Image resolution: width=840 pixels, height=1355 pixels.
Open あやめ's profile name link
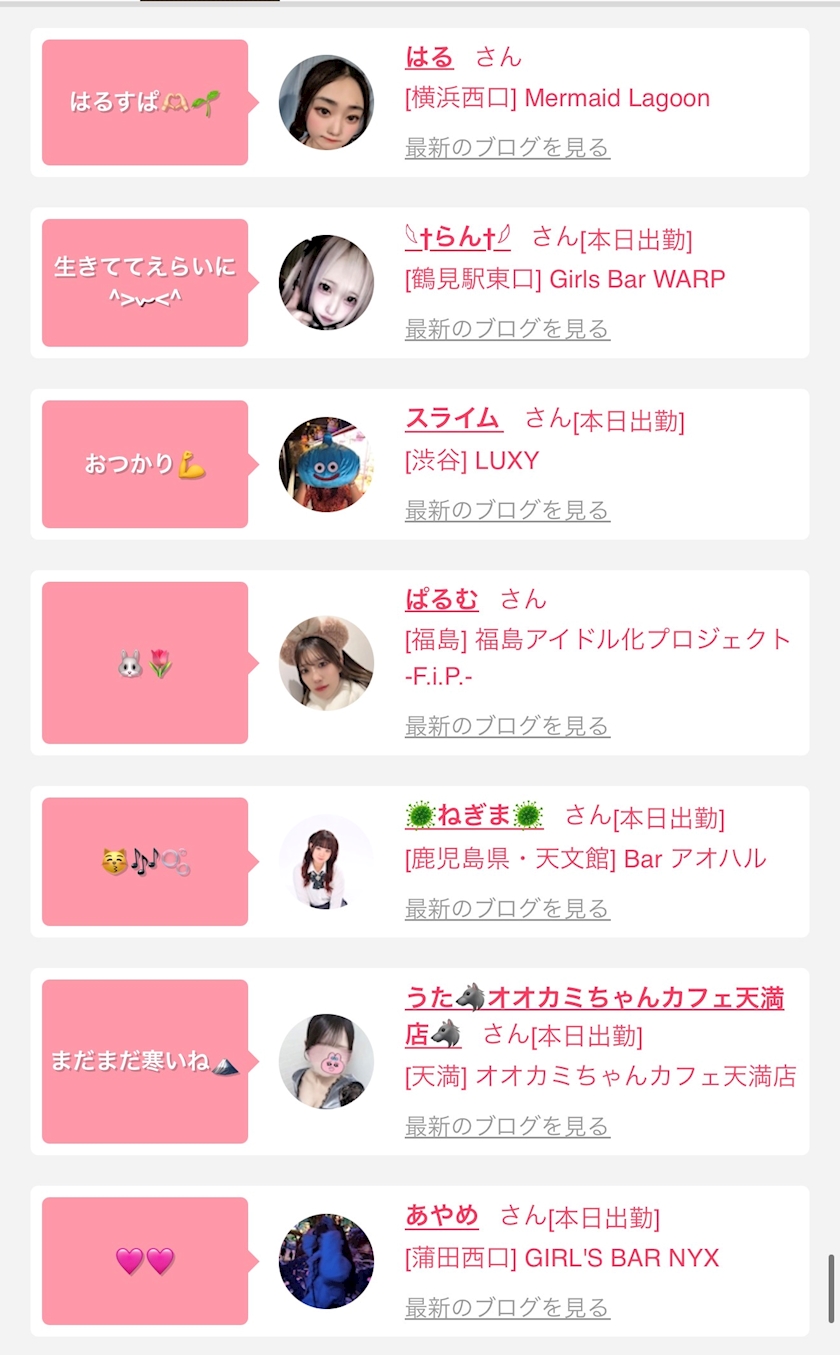coord(442,1217)
